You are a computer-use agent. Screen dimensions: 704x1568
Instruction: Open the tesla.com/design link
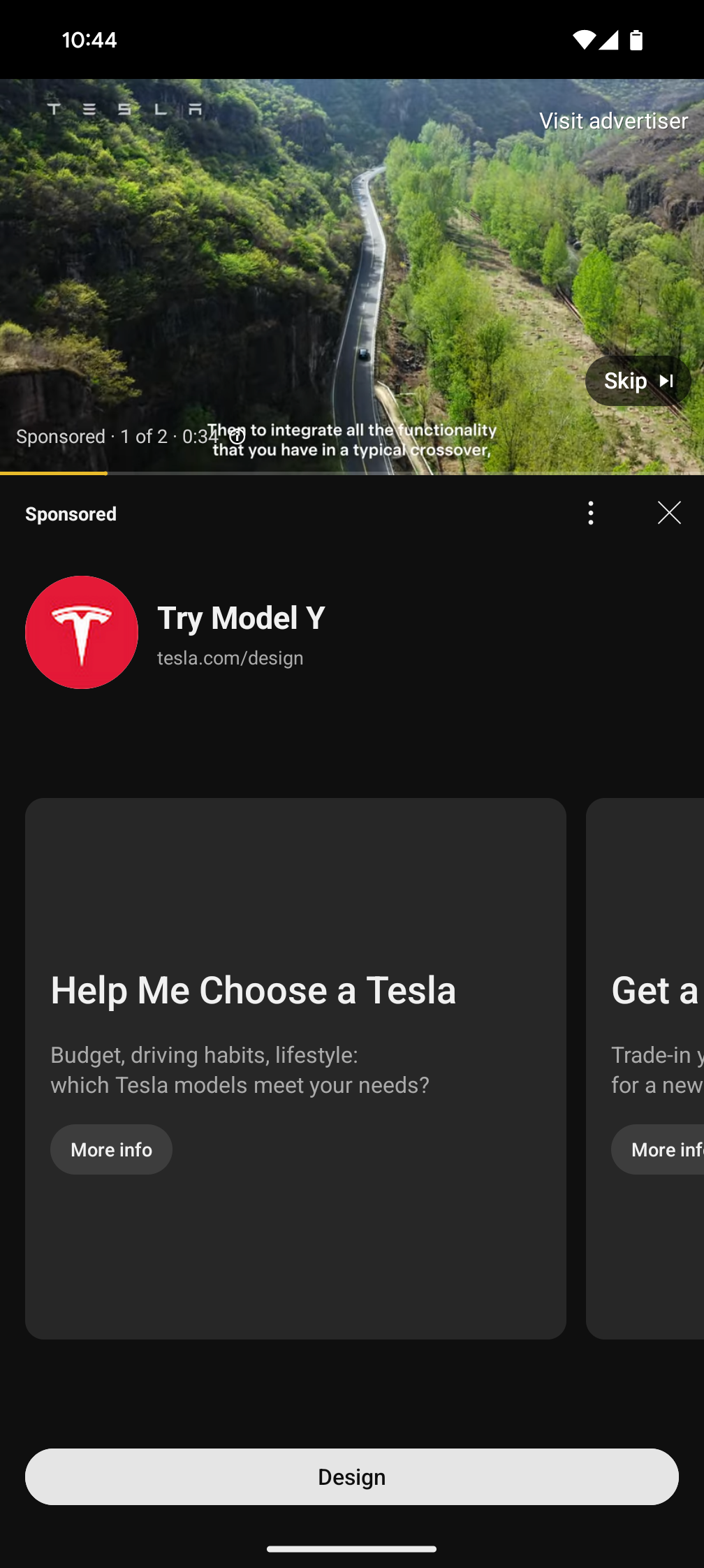coord(230,658)
